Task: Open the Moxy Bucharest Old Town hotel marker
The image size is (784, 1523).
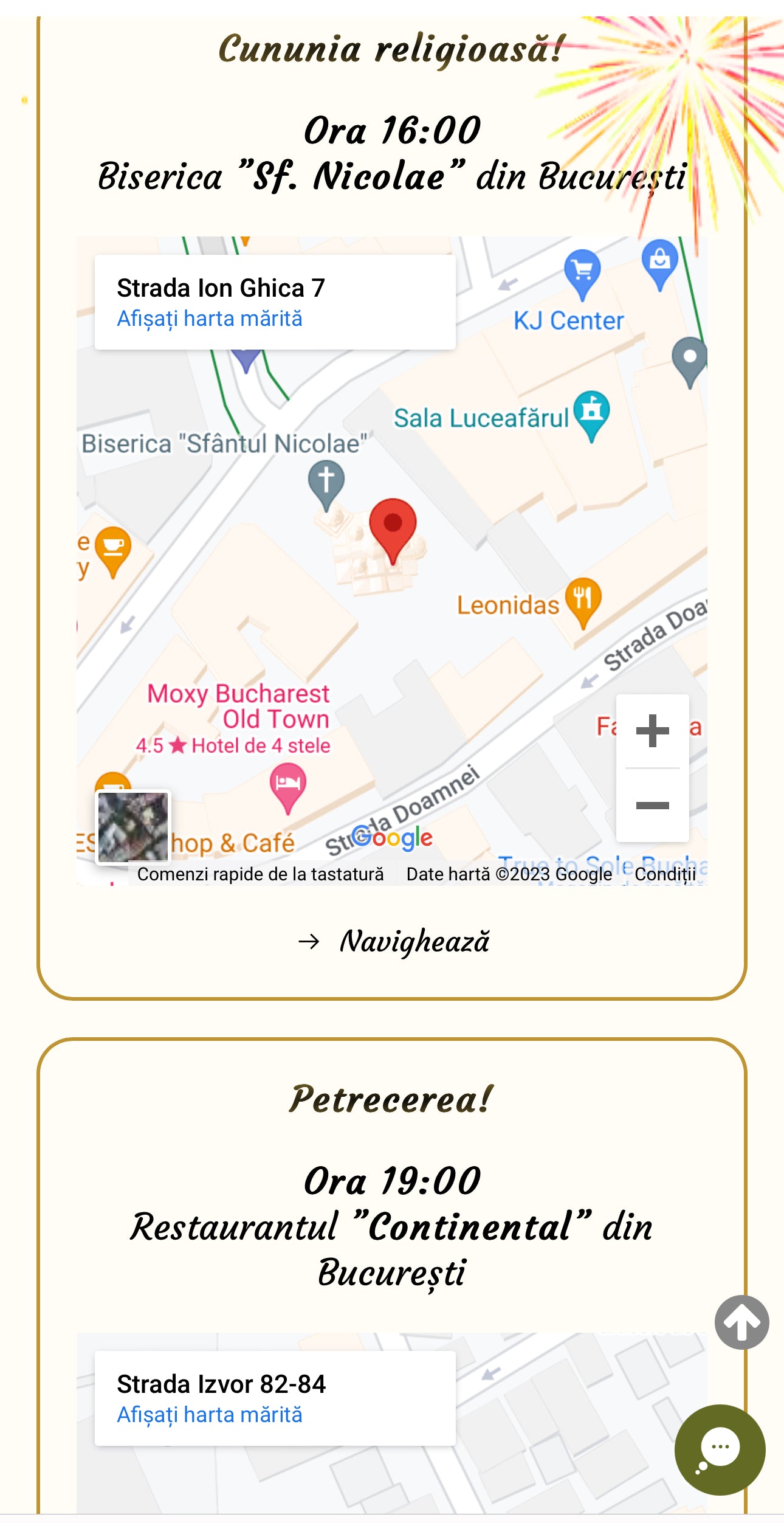Action: click(x=287, y=785)
